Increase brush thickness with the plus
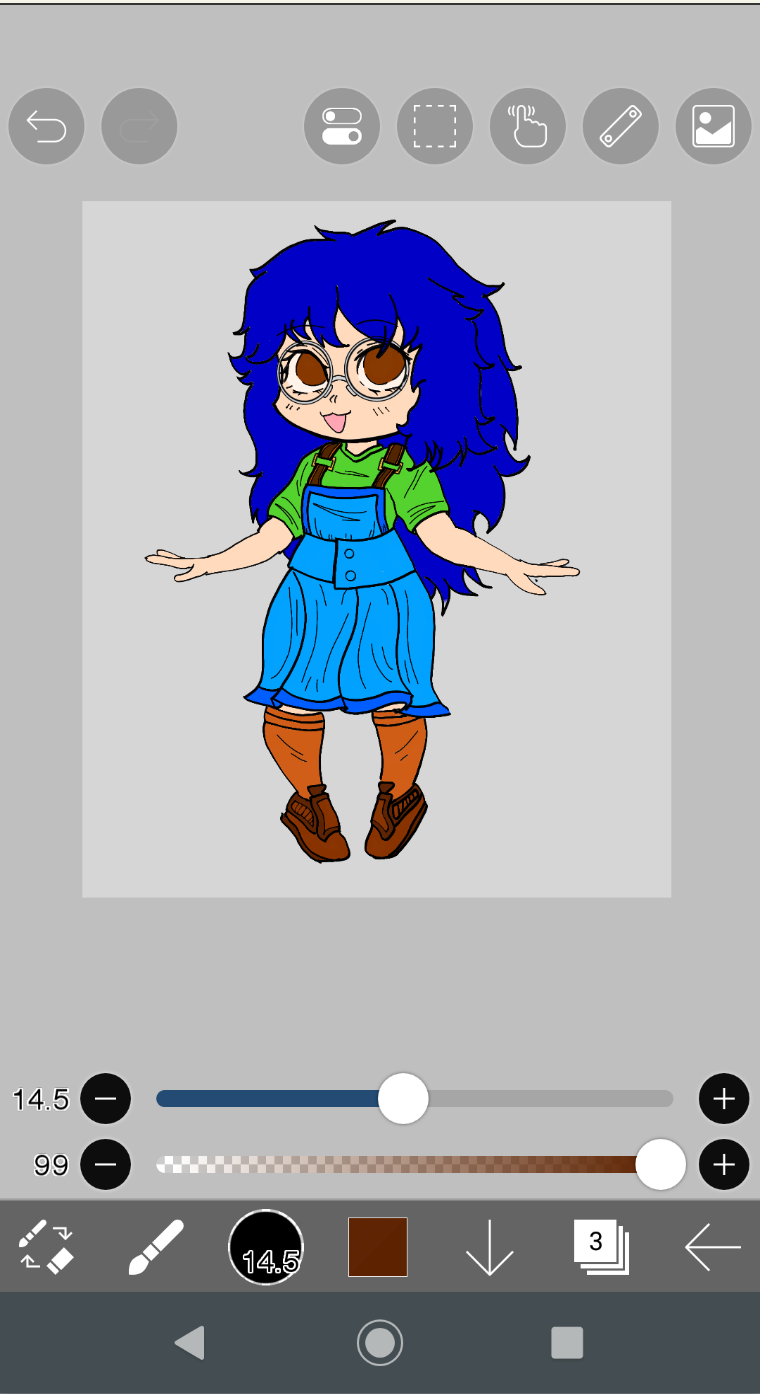Screen dimensions: 760x1394 724,1099
